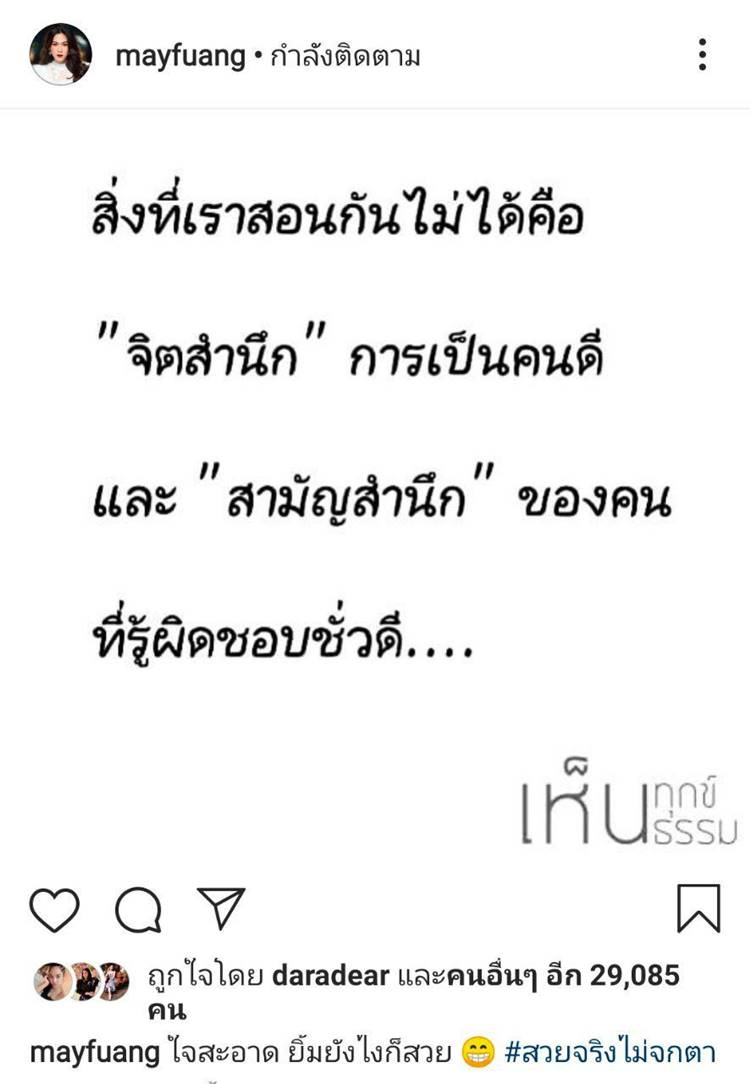
Task: Open comments via the speech bubble icon
Action: tap(138, 909)
